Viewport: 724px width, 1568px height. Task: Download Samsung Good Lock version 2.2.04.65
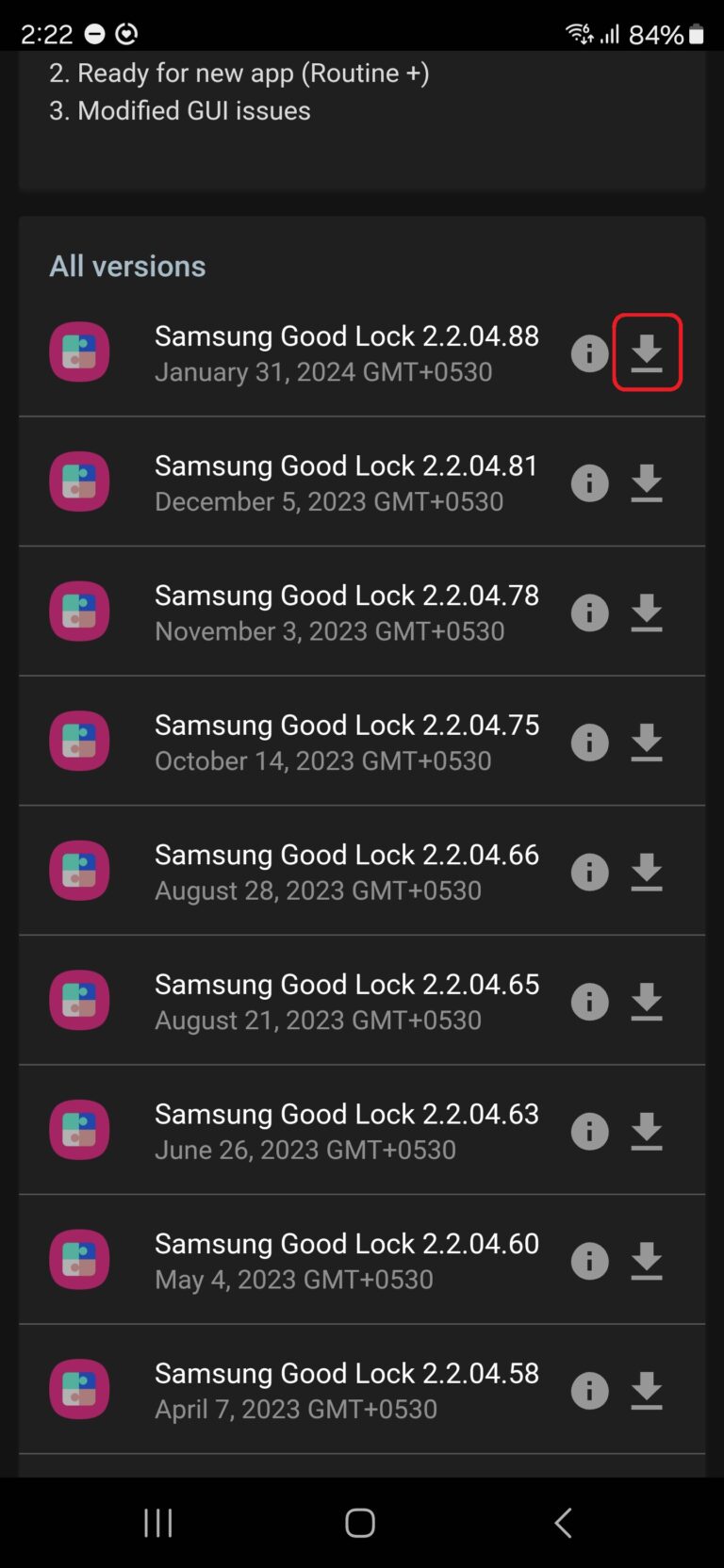[x=647, y=1002]
